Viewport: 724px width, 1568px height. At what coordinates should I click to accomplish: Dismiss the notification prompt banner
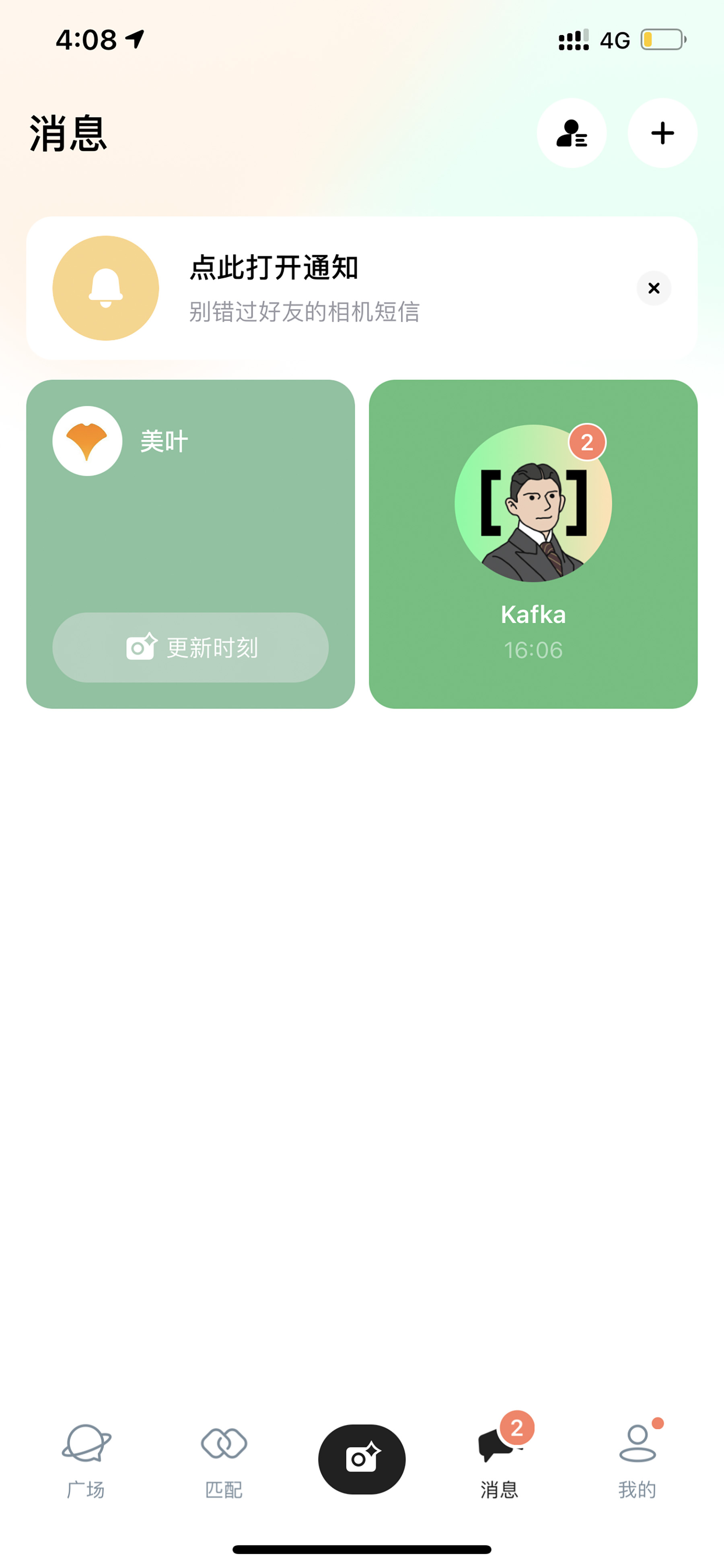[654, 288]
